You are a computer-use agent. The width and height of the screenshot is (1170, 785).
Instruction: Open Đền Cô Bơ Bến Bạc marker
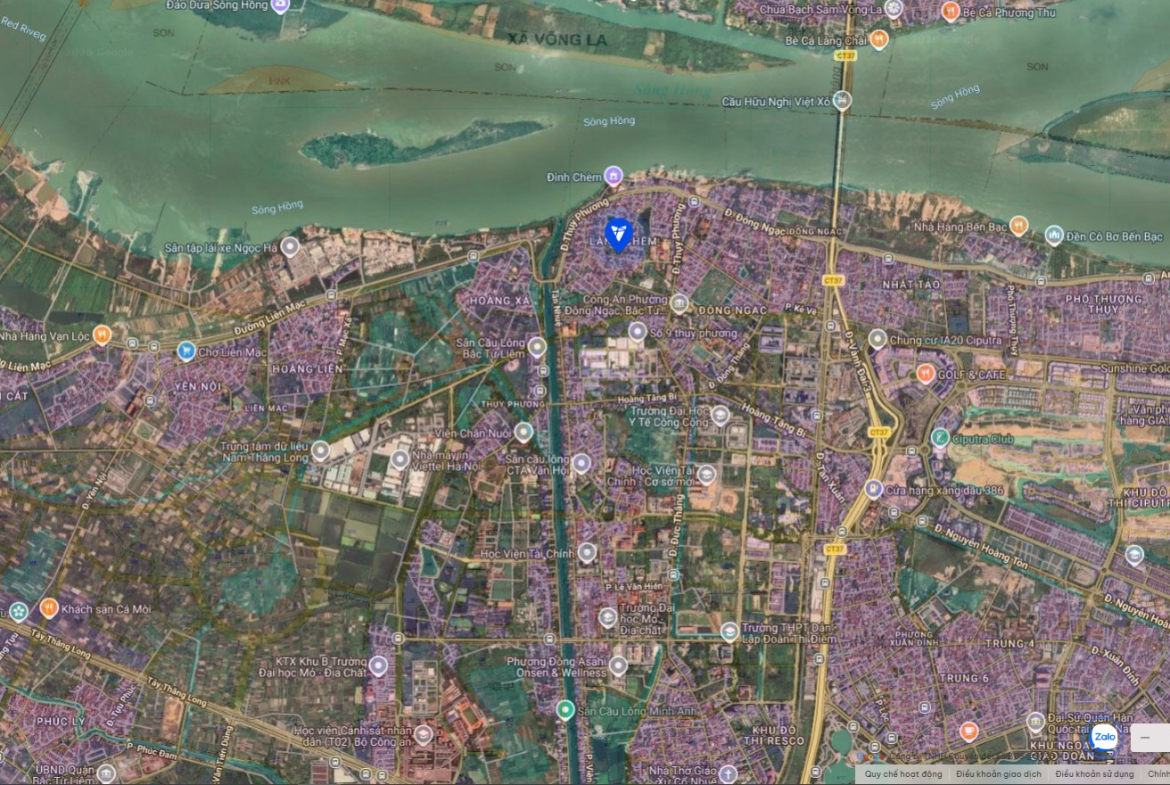tap(1054, 235)
